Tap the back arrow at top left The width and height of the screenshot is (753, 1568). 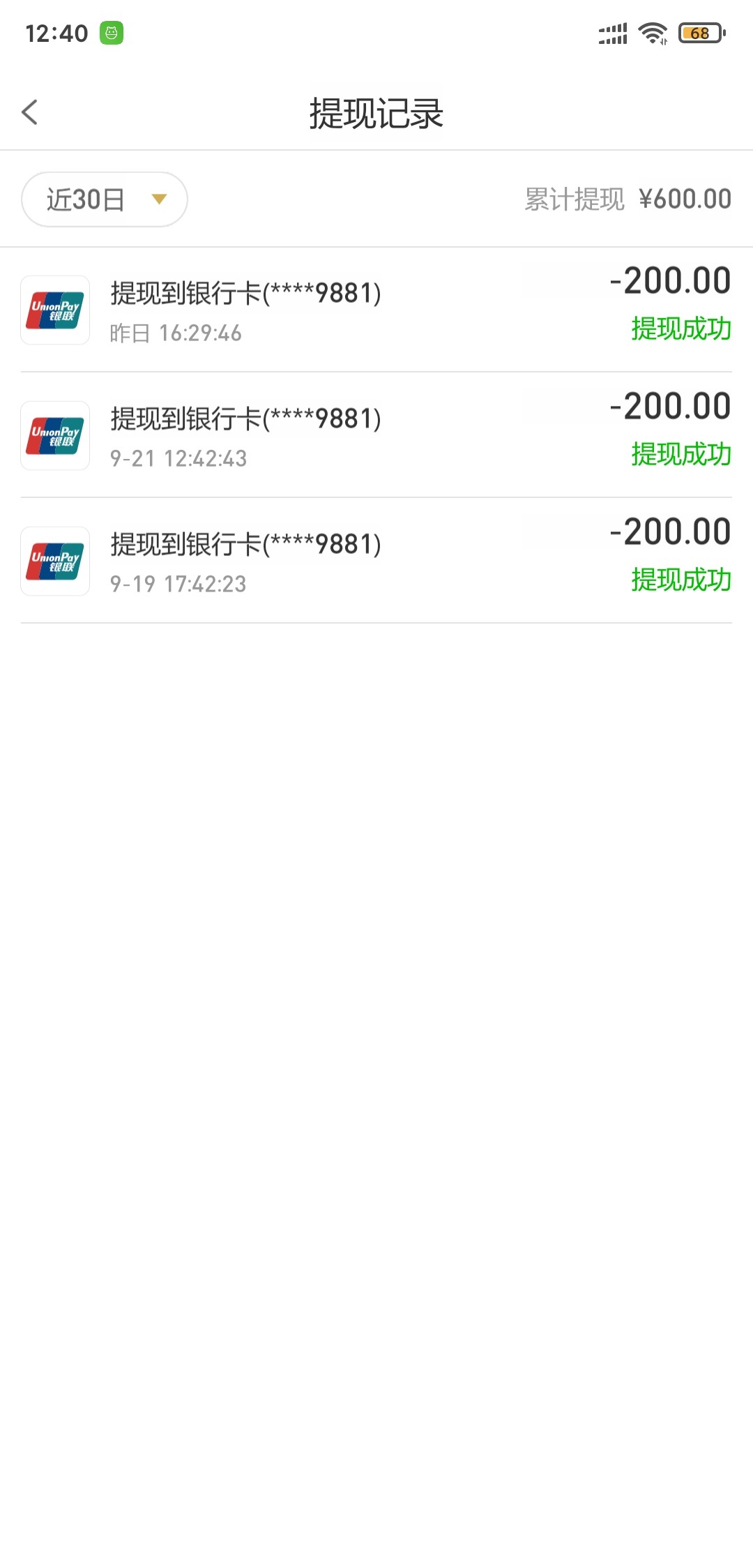(29, 112)
